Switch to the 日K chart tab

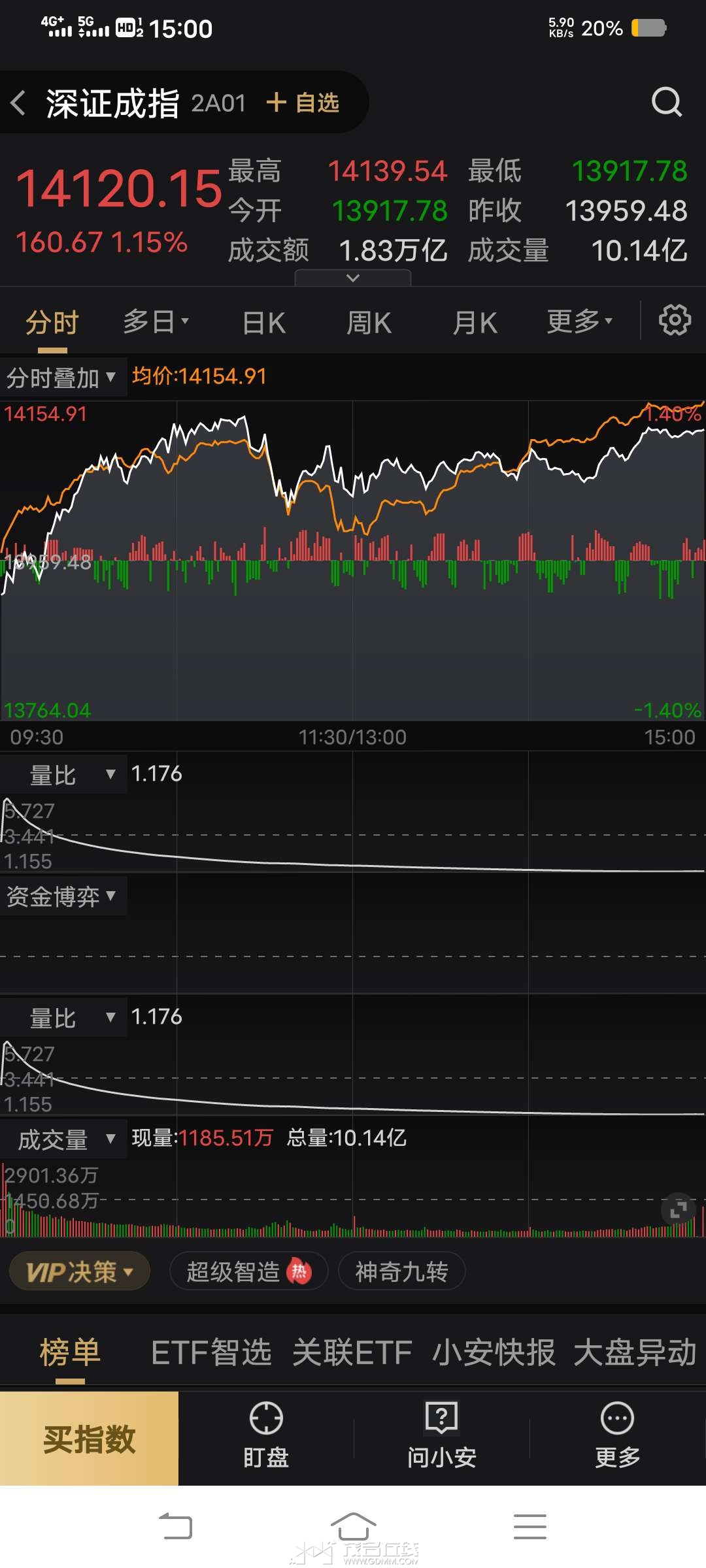(x=263, y=322)
